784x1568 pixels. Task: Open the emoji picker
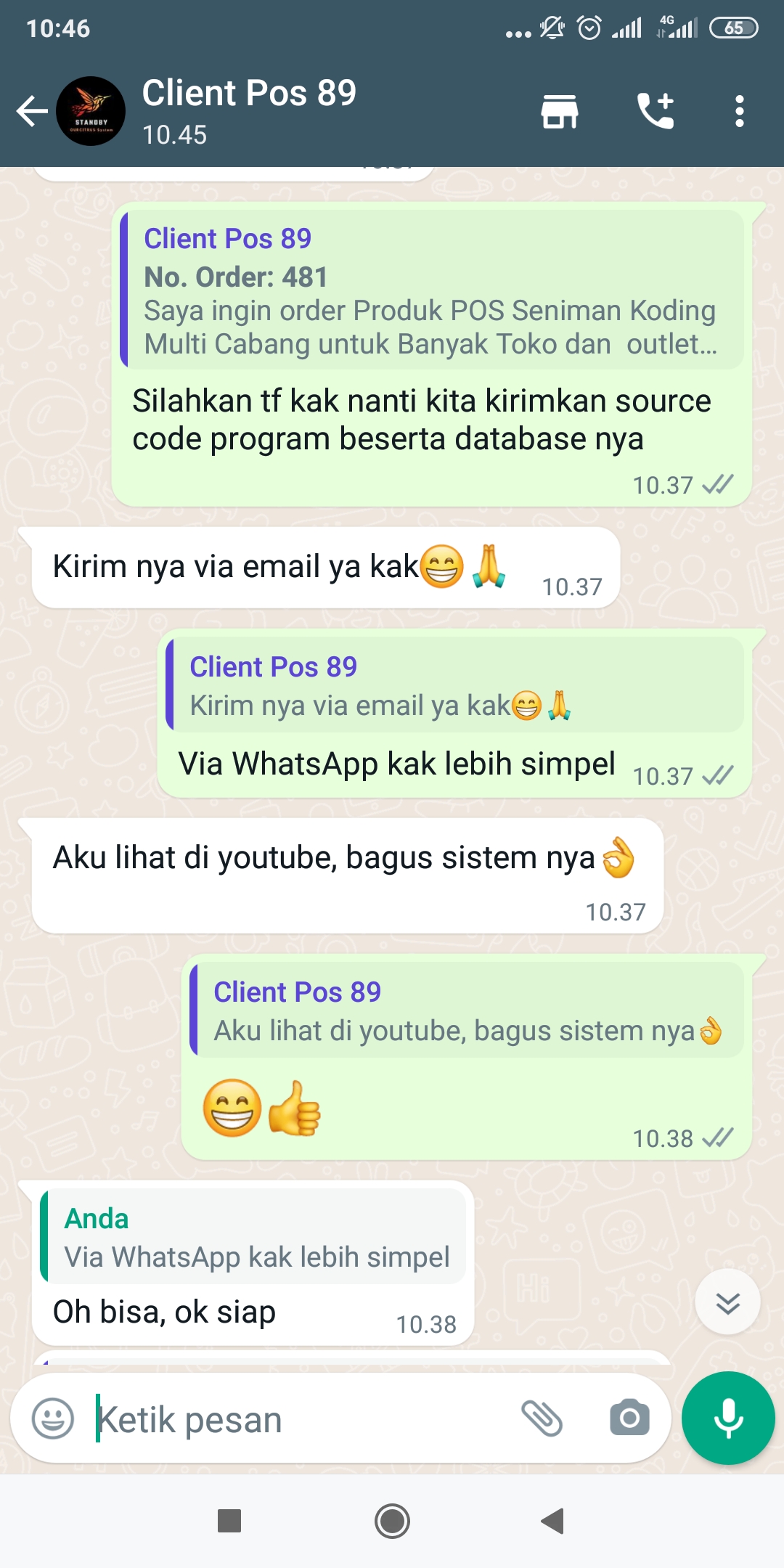tap(53, 1418)
